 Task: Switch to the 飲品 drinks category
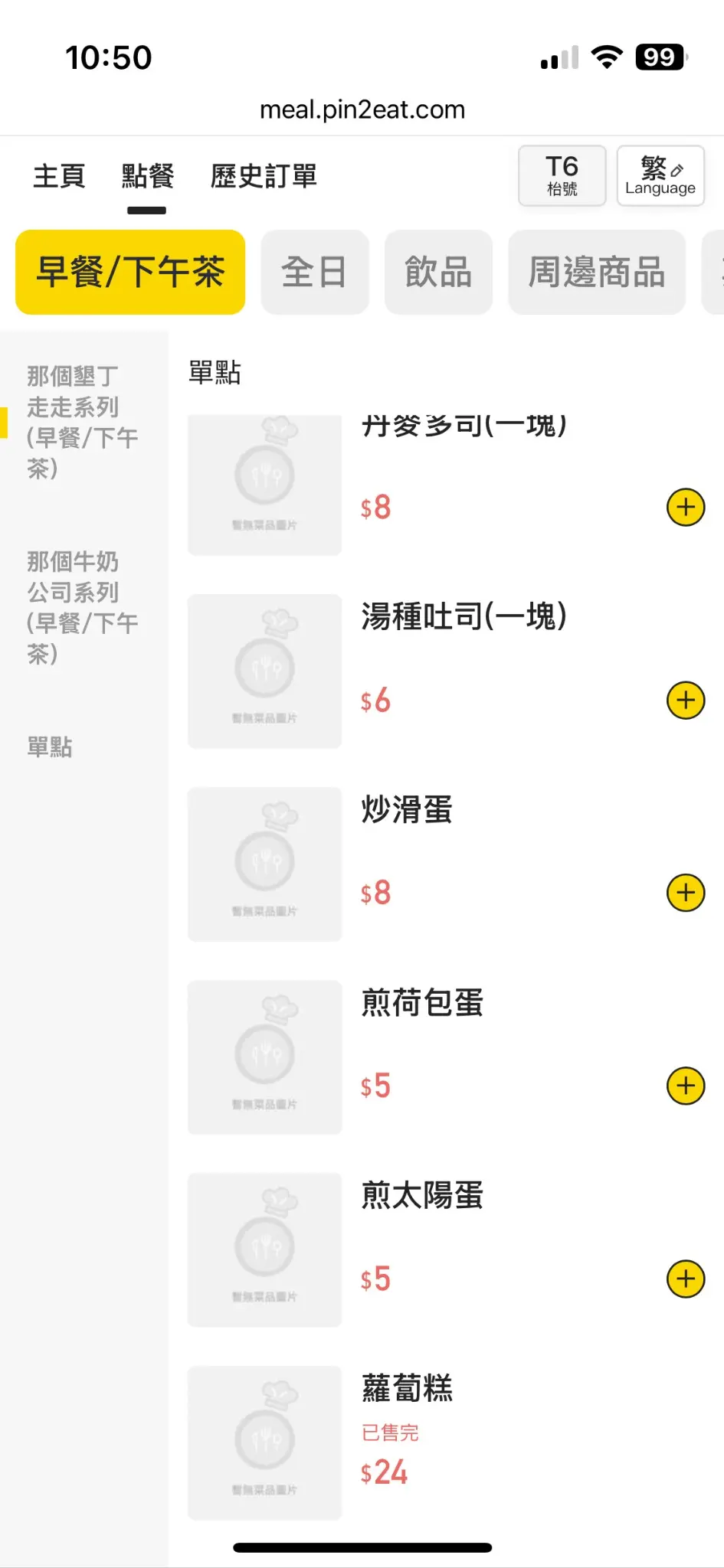tap(437, 273)
